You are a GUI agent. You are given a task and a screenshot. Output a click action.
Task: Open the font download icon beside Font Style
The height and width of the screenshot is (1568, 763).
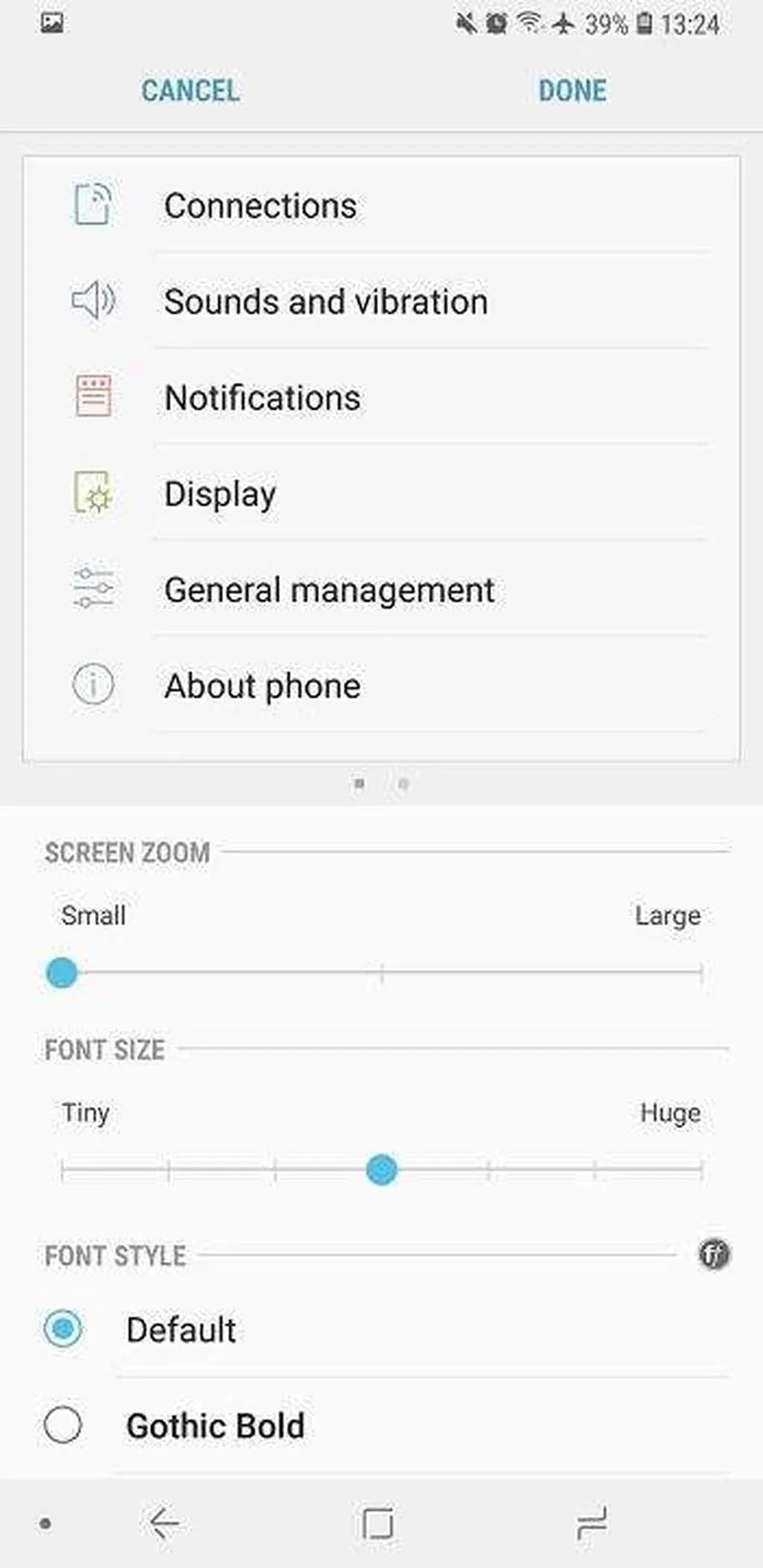pos(714,1254)
